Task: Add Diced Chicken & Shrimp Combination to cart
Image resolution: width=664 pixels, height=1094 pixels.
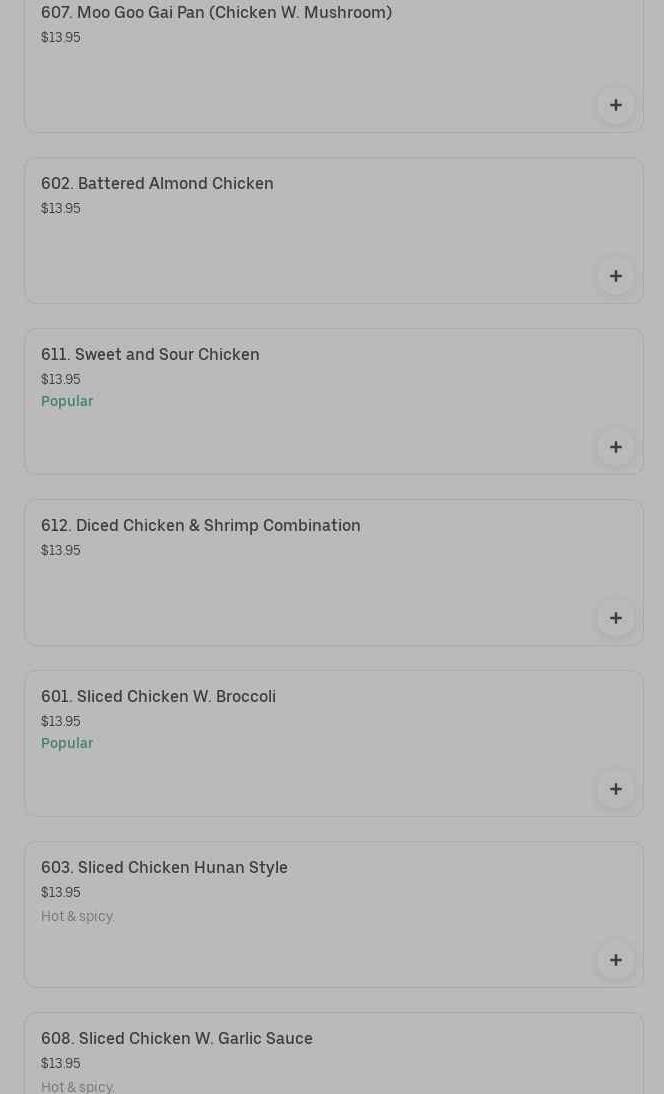Action: point(616,618)
